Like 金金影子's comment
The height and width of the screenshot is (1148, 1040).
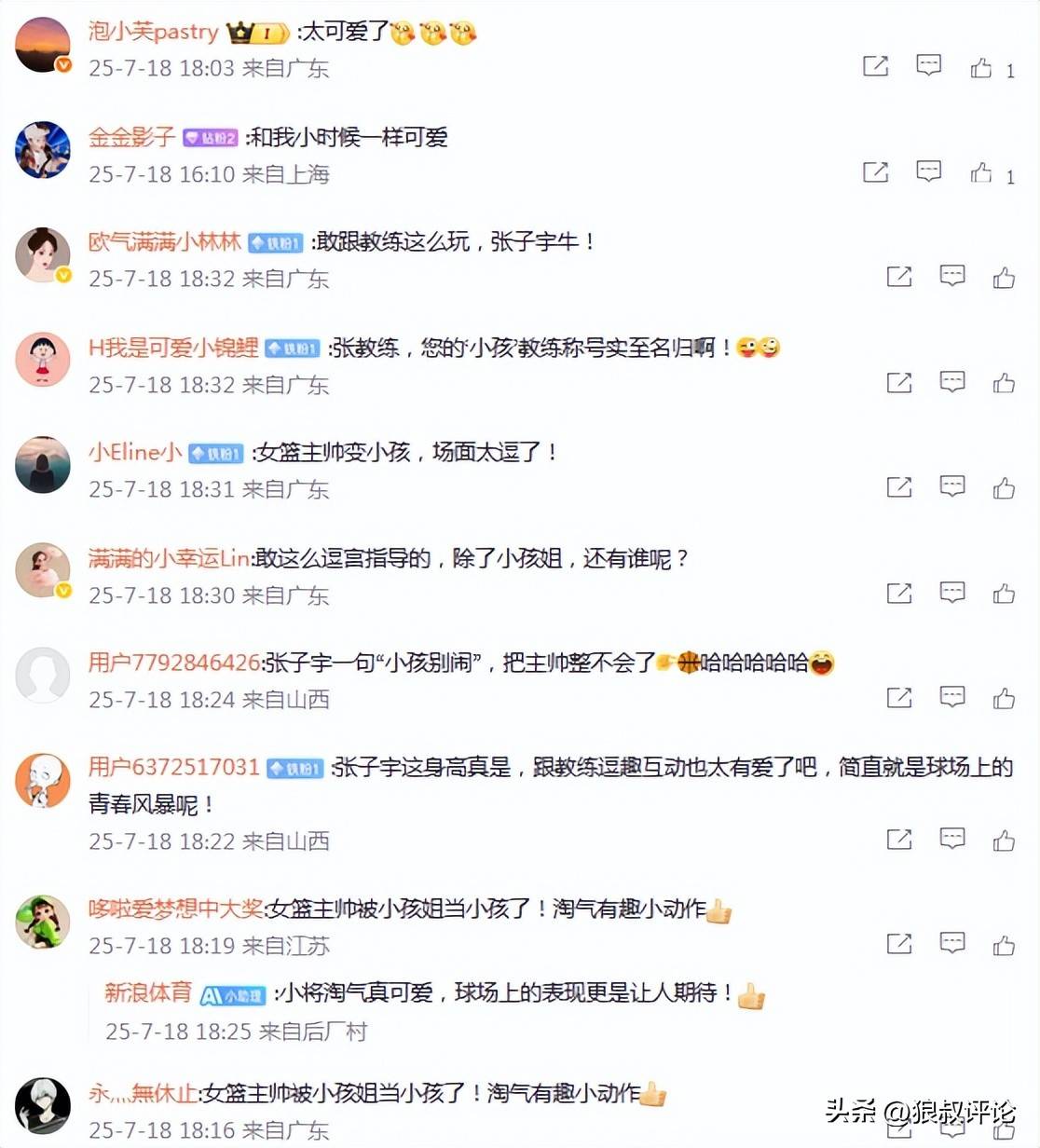point(981,173)
